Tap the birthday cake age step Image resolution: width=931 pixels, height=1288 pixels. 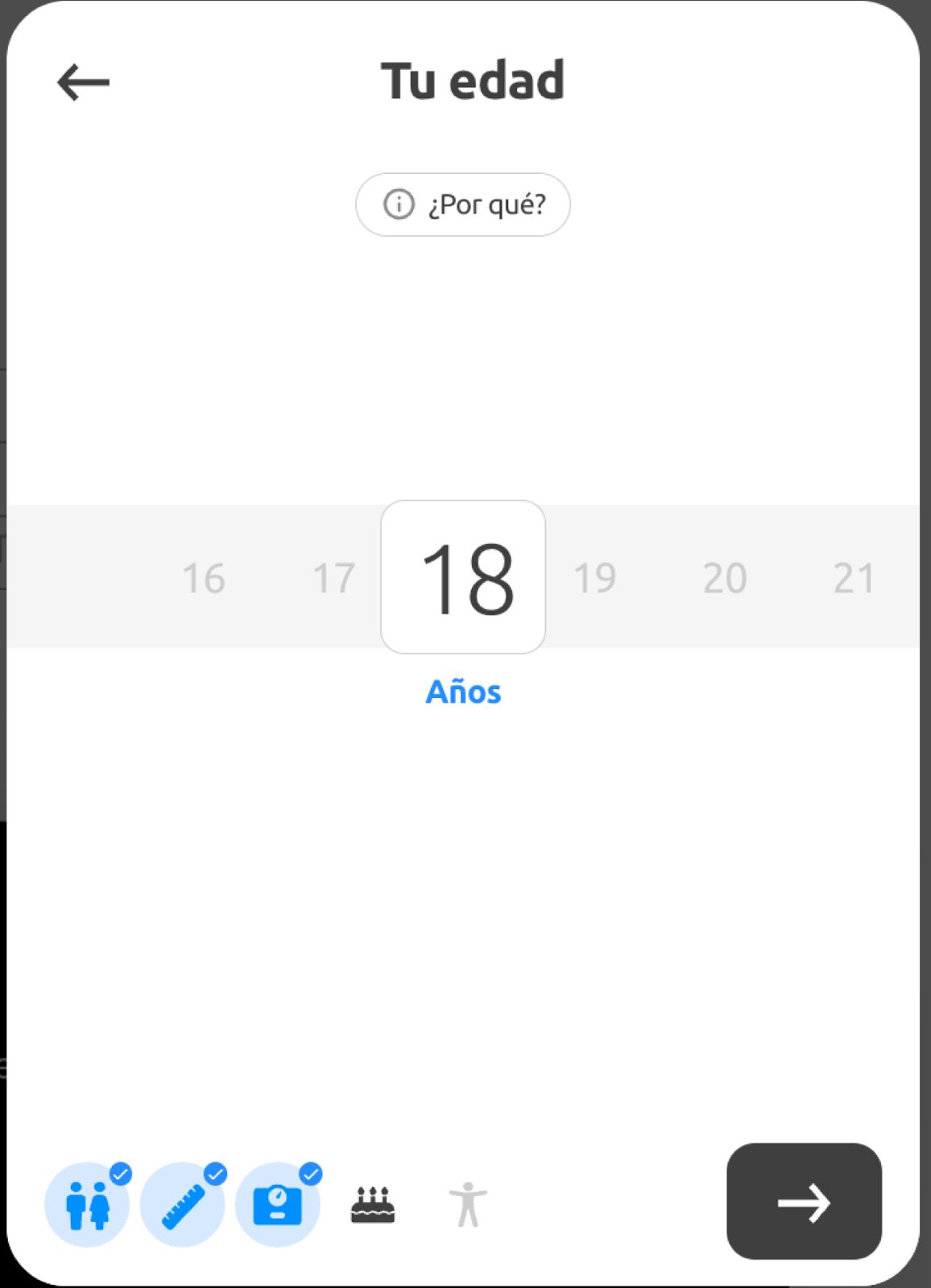point(373,1204)
